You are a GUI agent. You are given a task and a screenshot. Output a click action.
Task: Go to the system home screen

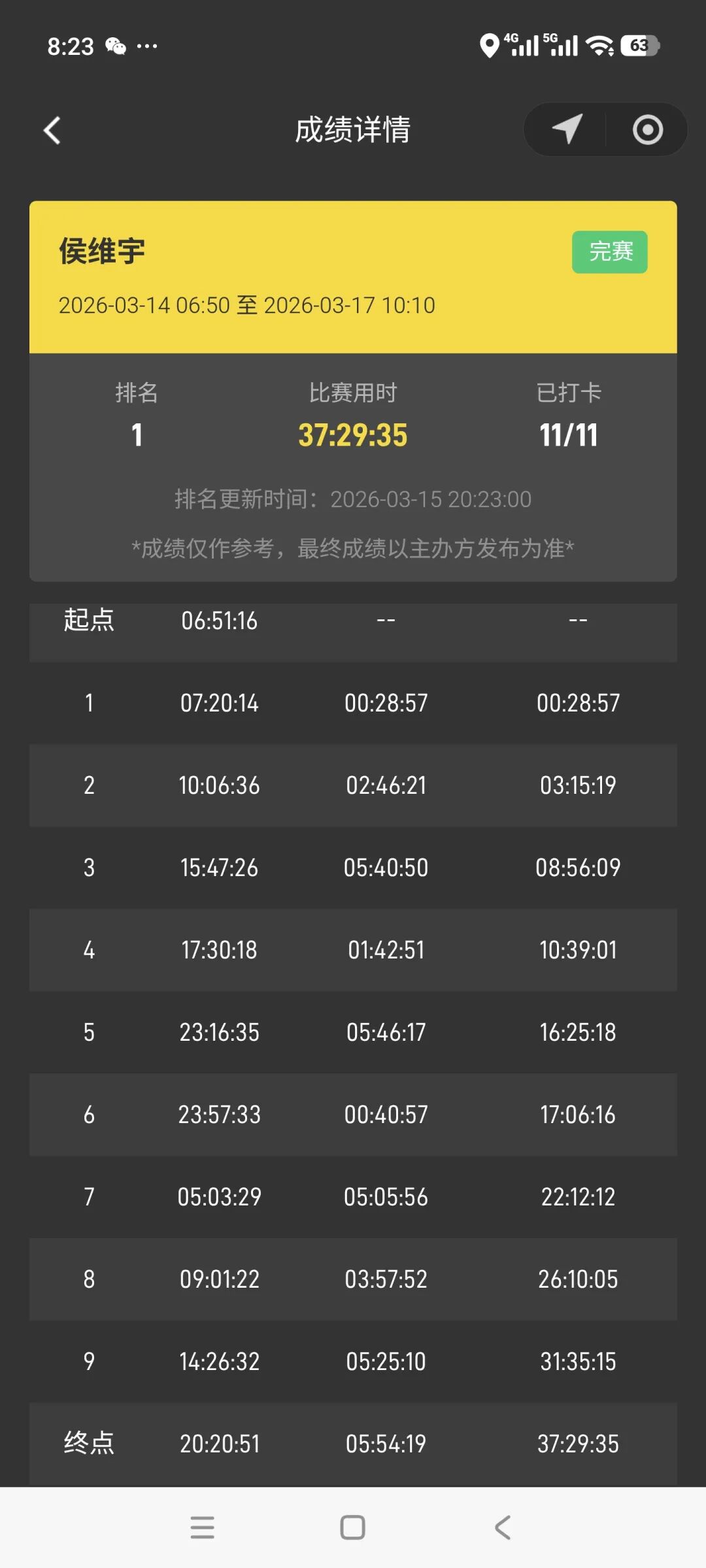pos(352,1527)
